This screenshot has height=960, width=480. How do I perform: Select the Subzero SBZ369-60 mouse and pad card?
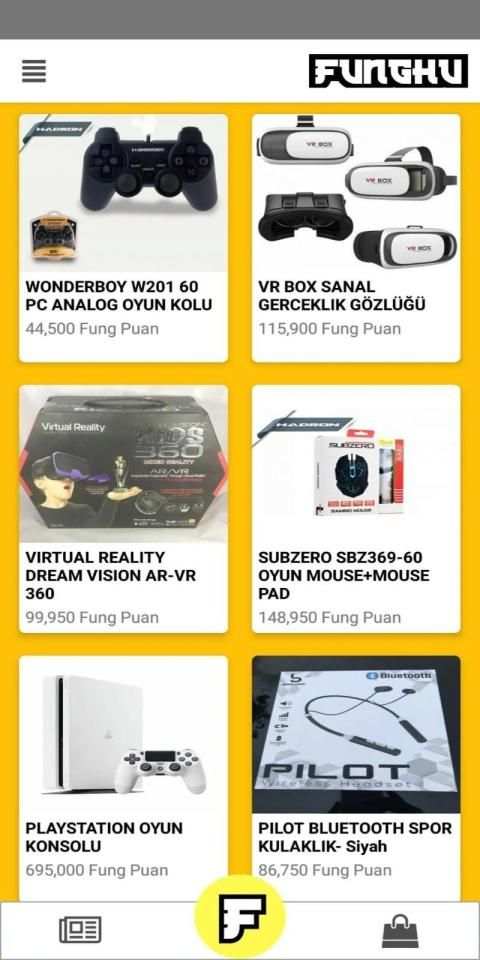pyautogui.click(x=356, y=509)
